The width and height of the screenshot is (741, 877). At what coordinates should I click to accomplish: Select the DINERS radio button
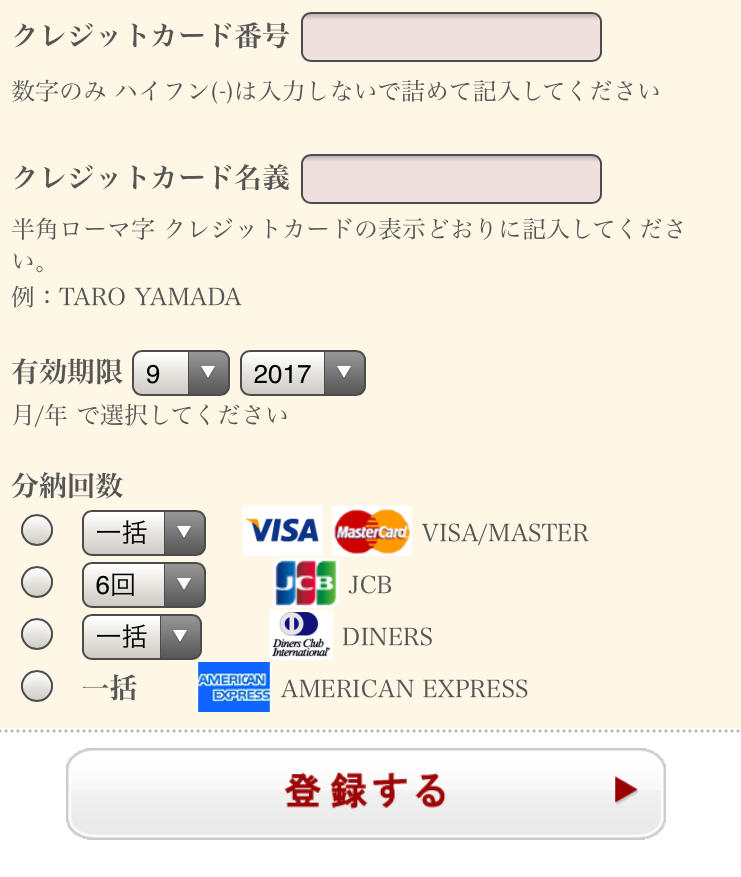37,635
